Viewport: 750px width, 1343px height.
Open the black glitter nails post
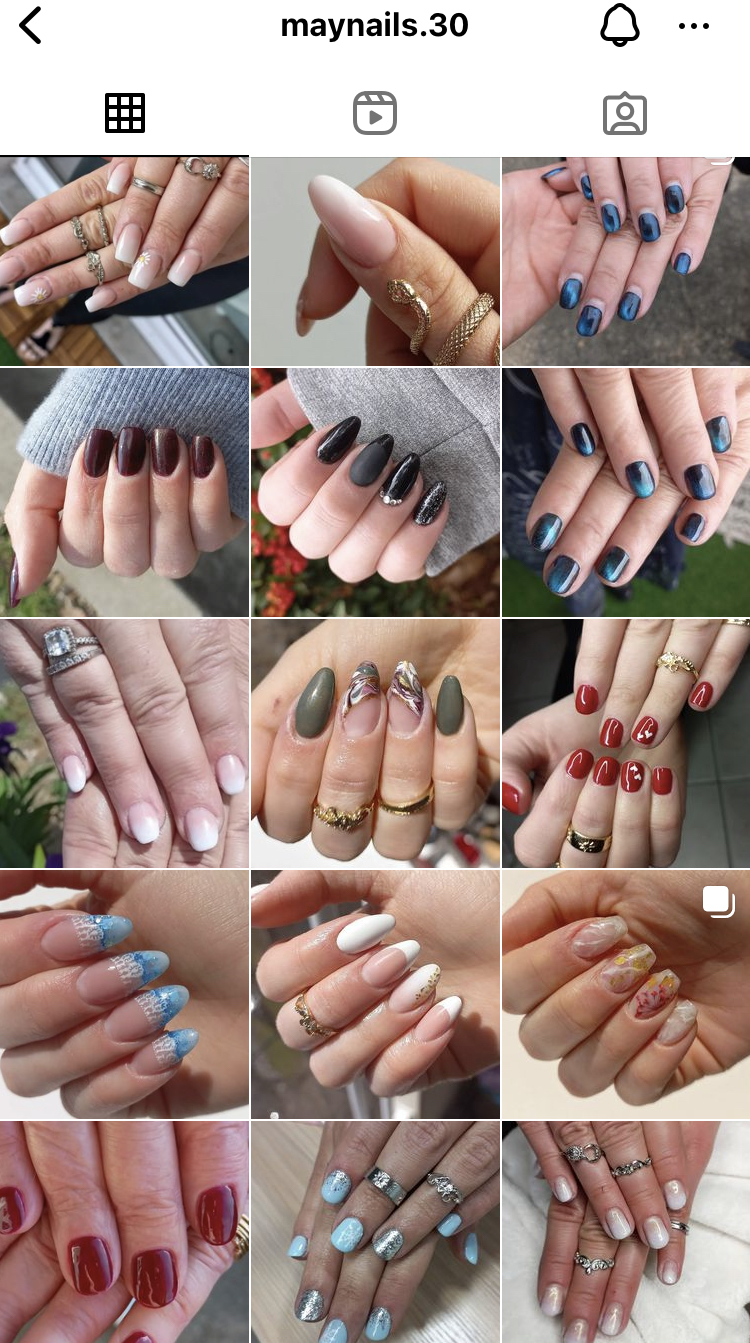point(375,492)
